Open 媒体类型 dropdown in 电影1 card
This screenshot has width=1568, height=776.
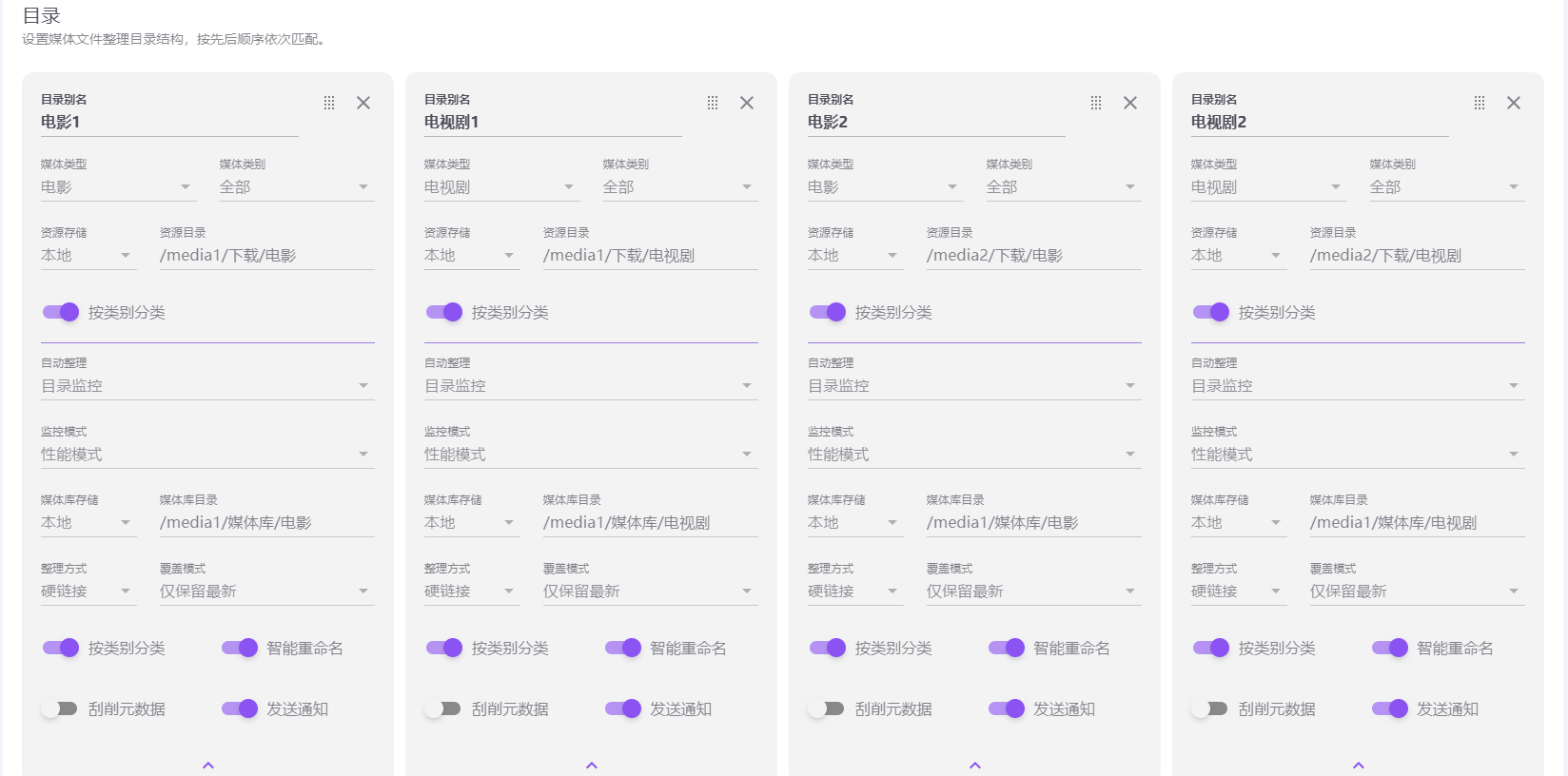point(118,187)
